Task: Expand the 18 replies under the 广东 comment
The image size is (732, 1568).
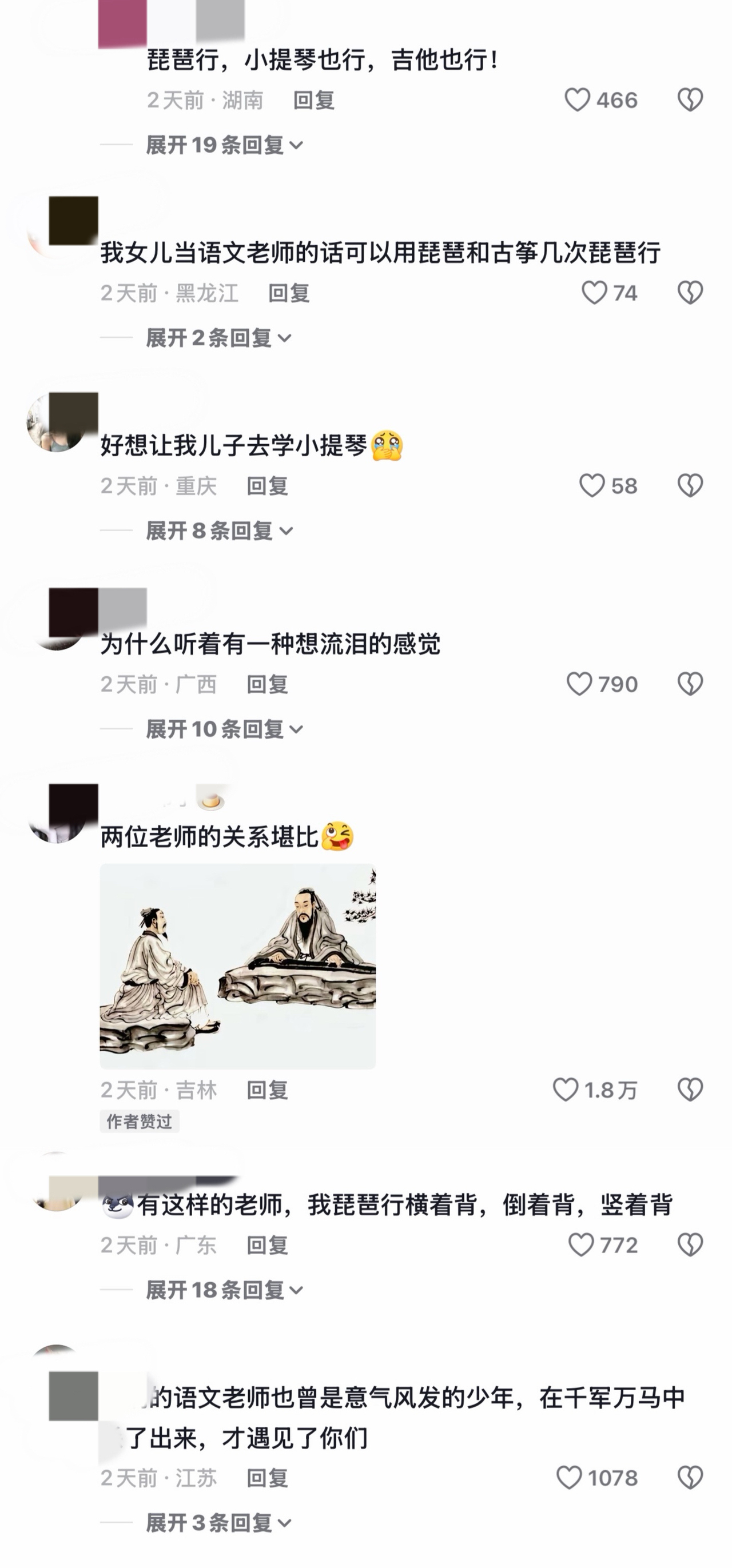Action: click(x=224, y=1290)
